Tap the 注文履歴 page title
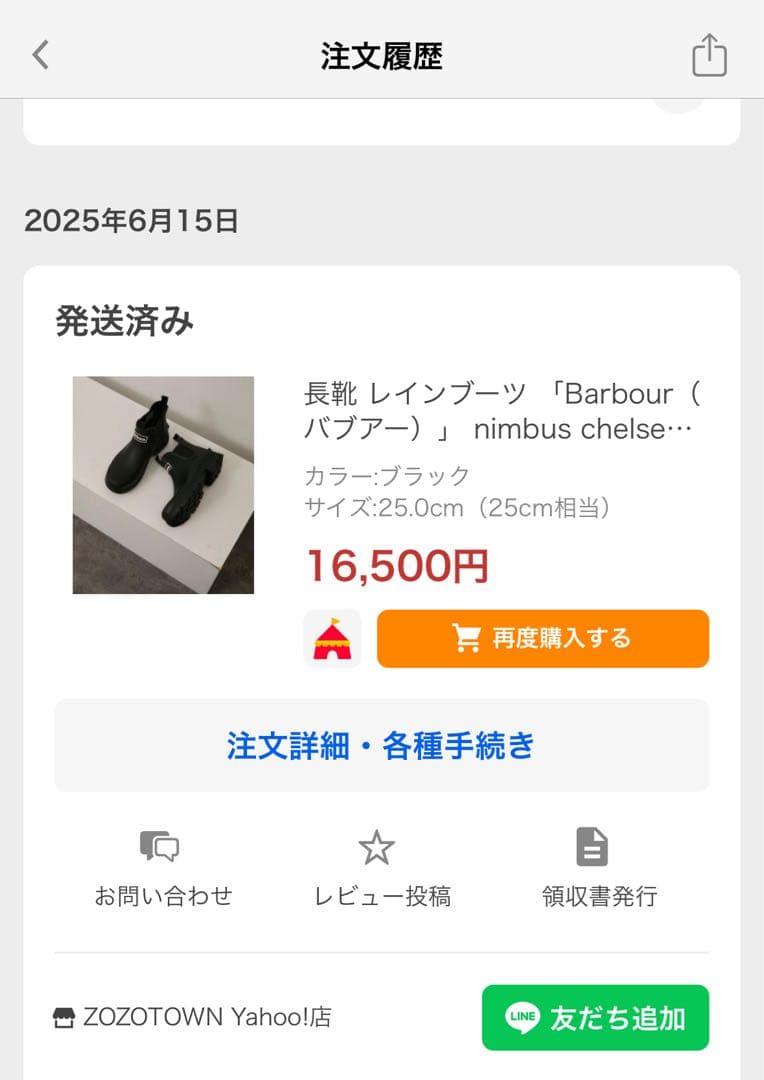 tap(382, 55)
